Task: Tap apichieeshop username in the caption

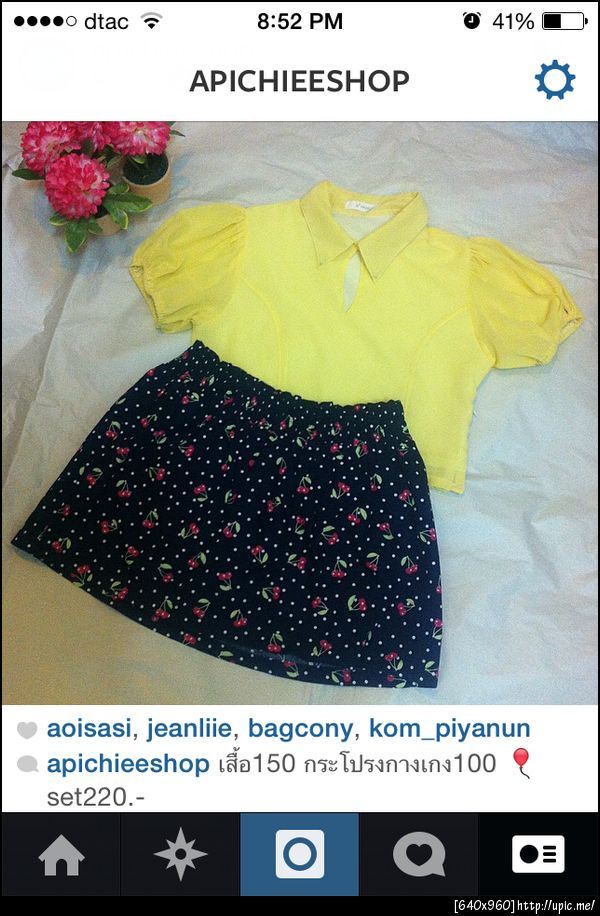Action: [x=128, y=765]
